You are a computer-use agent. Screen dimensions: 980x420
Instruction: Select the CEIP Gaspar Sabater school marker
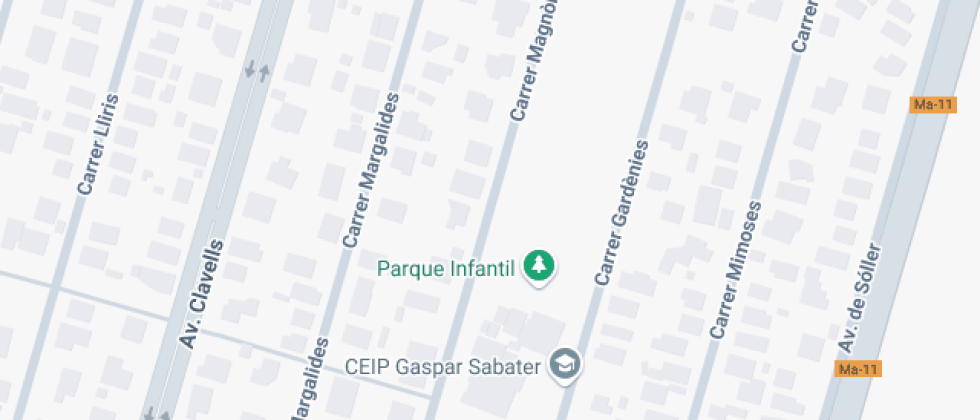[566, 364]
